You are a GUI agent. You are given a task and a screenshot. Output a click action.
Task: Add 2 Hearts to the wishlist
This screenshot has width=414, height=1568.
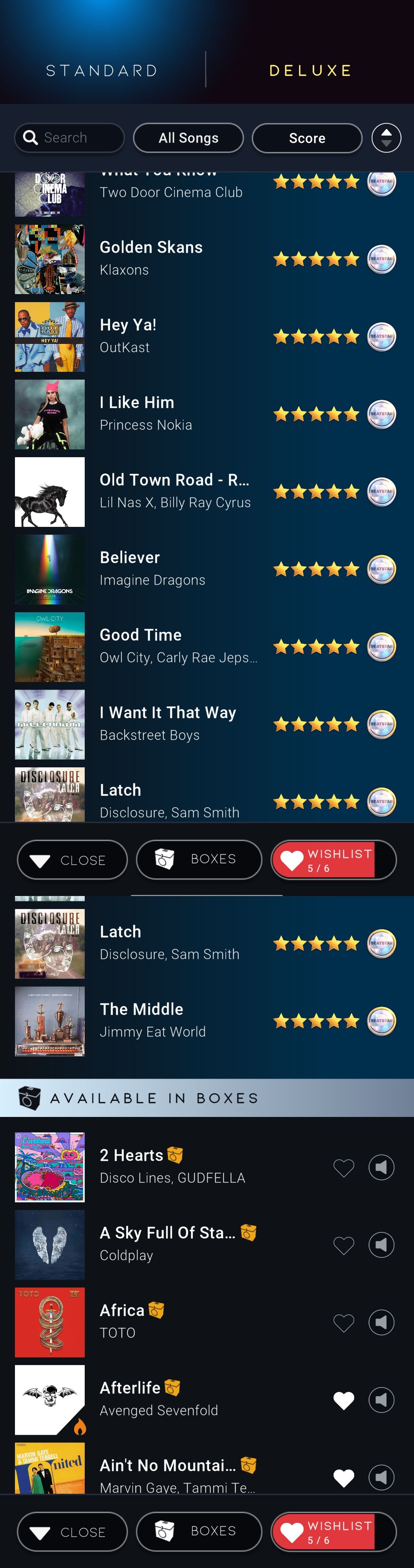[x=344, y=1167]
